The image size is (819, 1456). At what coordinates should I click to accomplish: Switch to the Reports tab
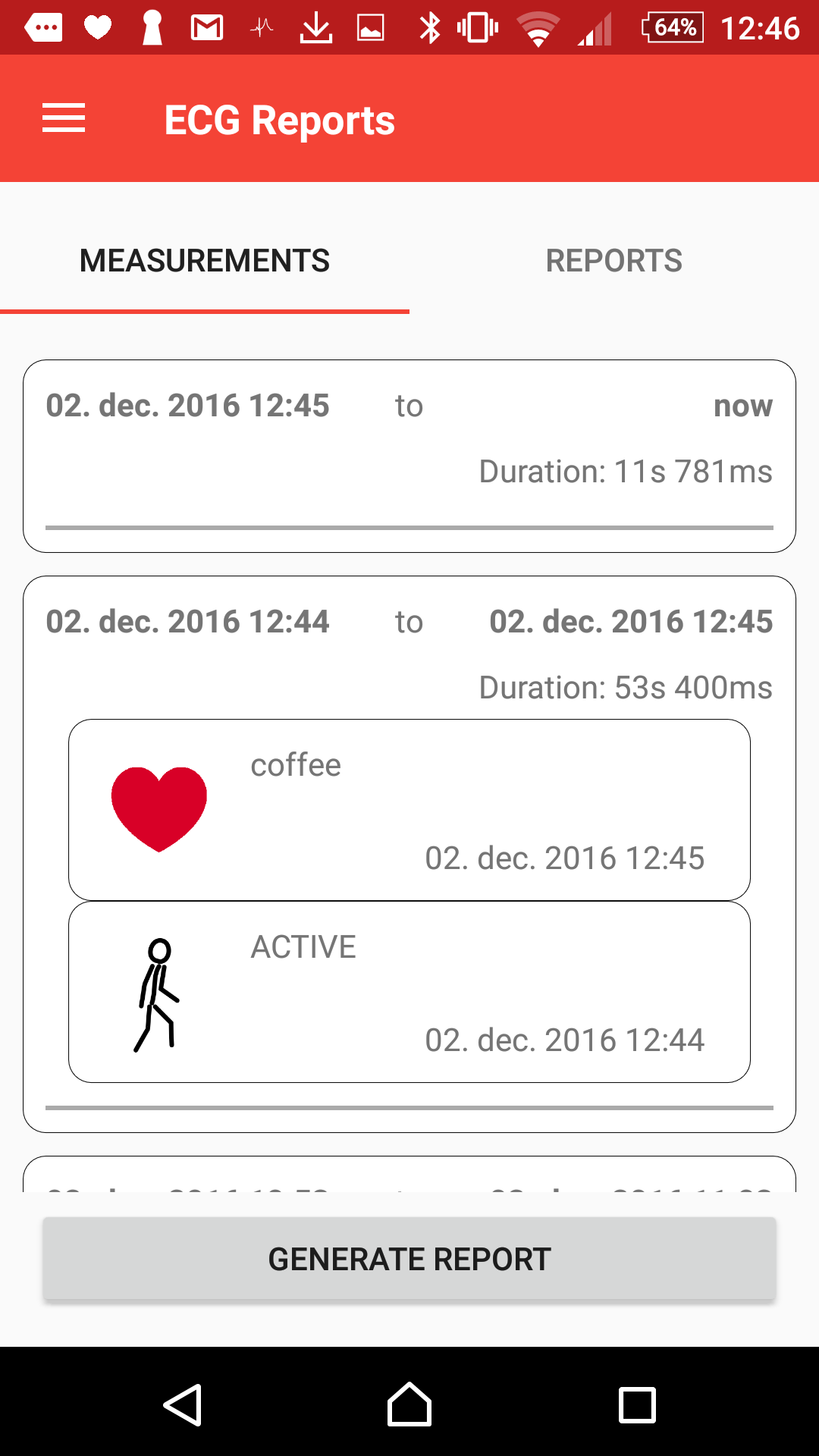[614, 261]
